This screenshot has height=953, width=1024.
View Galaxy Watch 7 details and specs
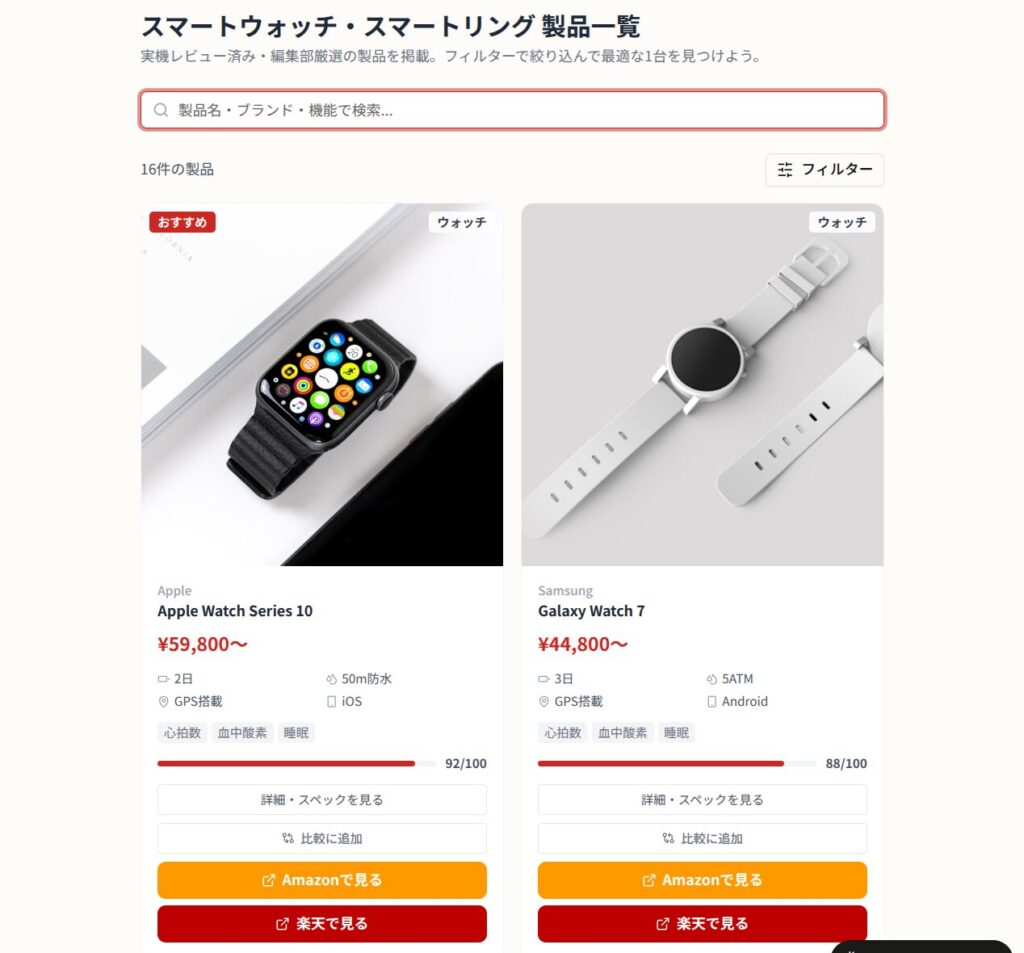click(702, 800)
